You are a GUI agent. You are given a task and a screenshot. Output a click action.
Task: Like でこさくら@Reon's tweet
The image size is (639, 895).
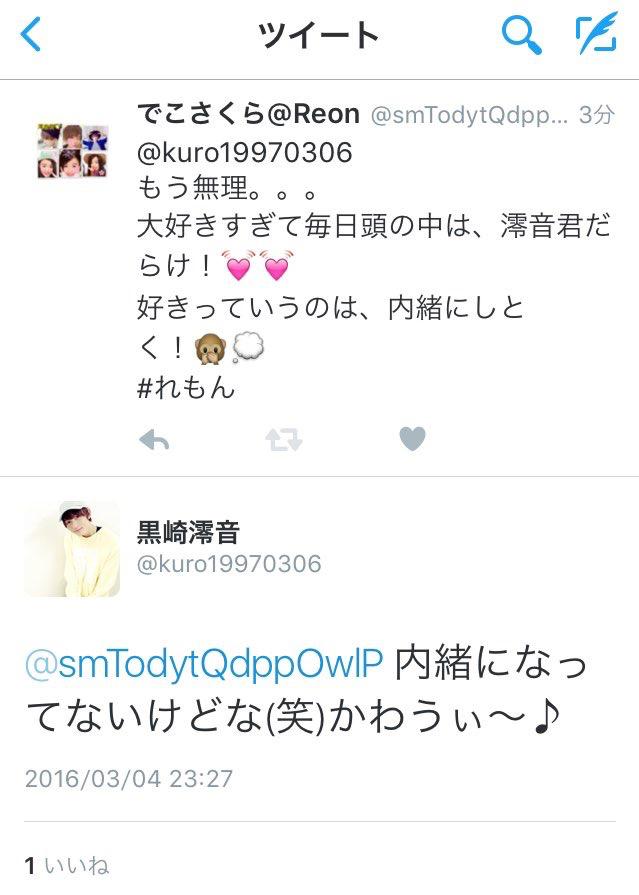(412, 439)
